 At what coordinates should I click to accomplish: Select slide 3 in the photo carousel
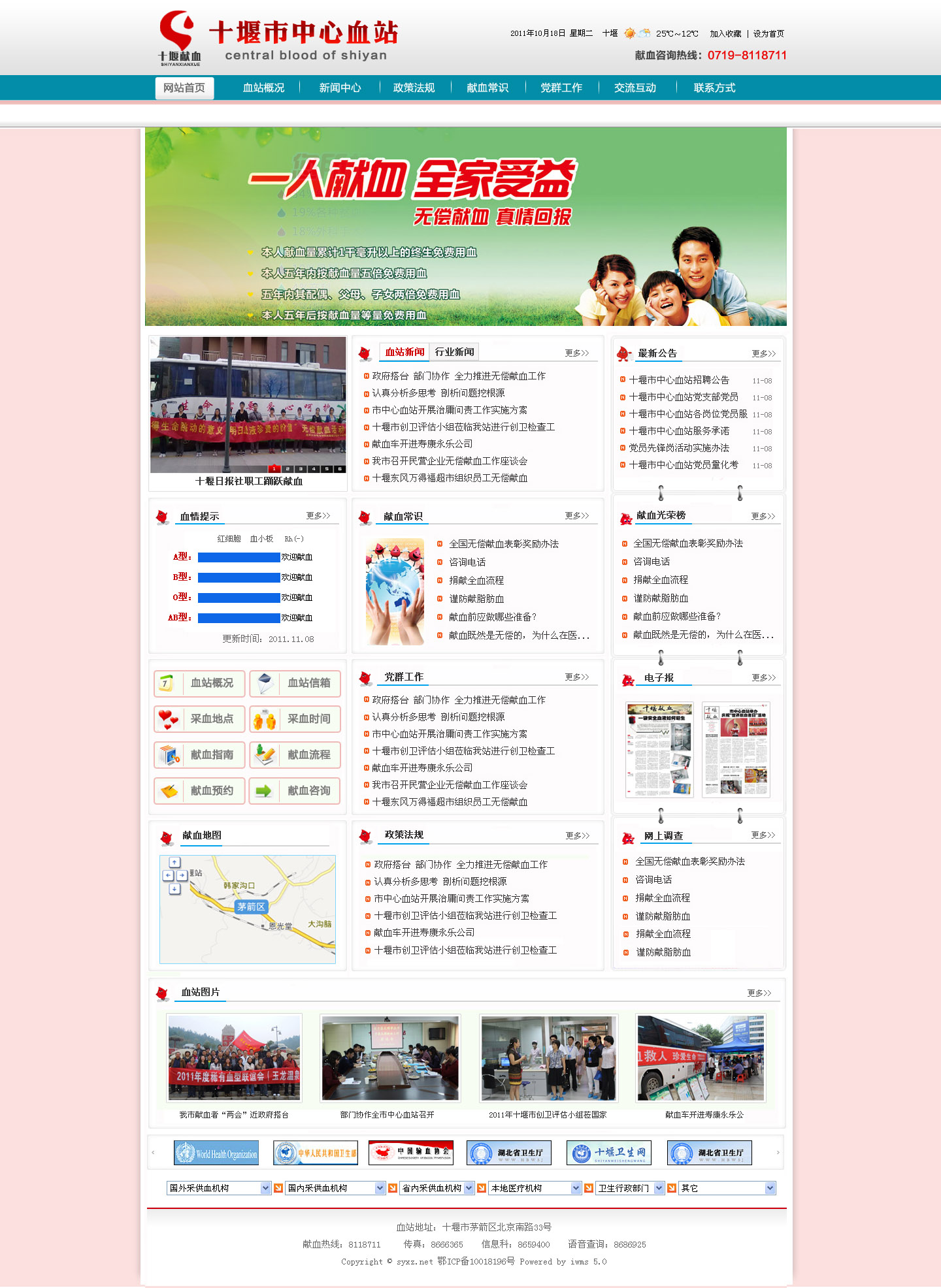click(301, 469)
